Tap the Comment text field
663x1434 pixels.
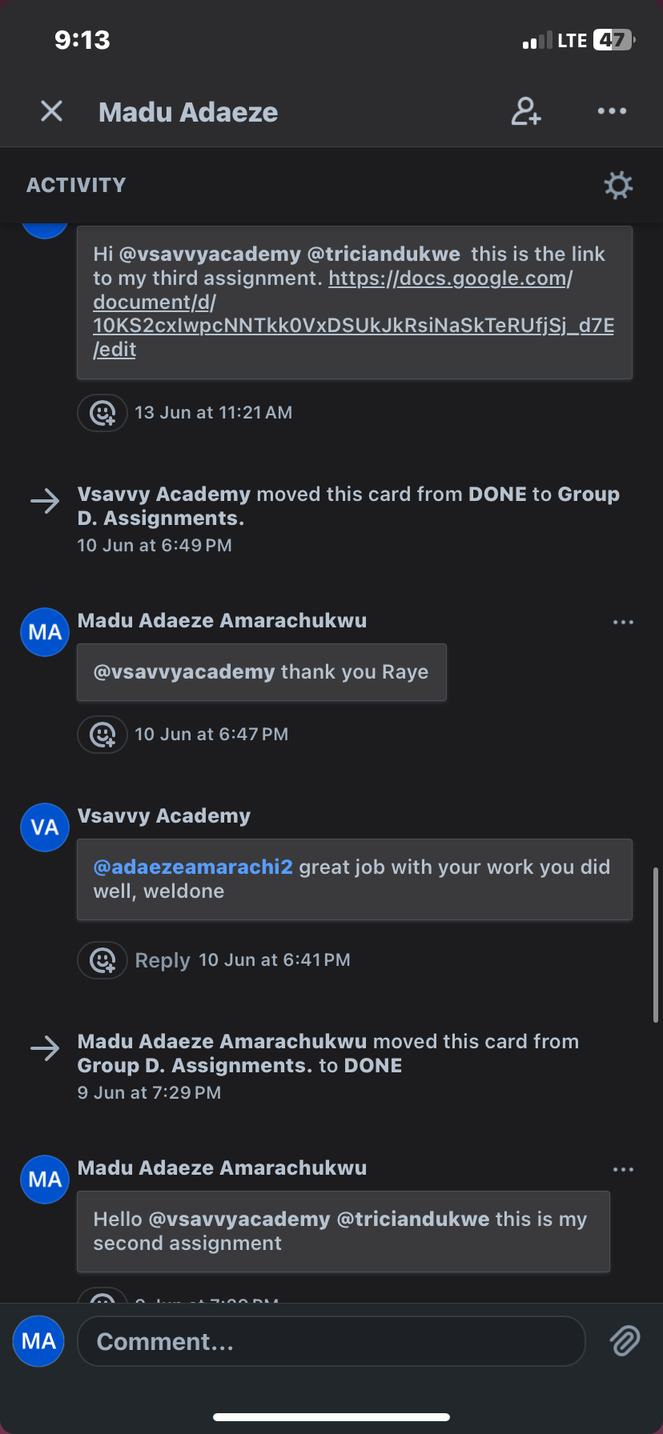(331, 1341)
